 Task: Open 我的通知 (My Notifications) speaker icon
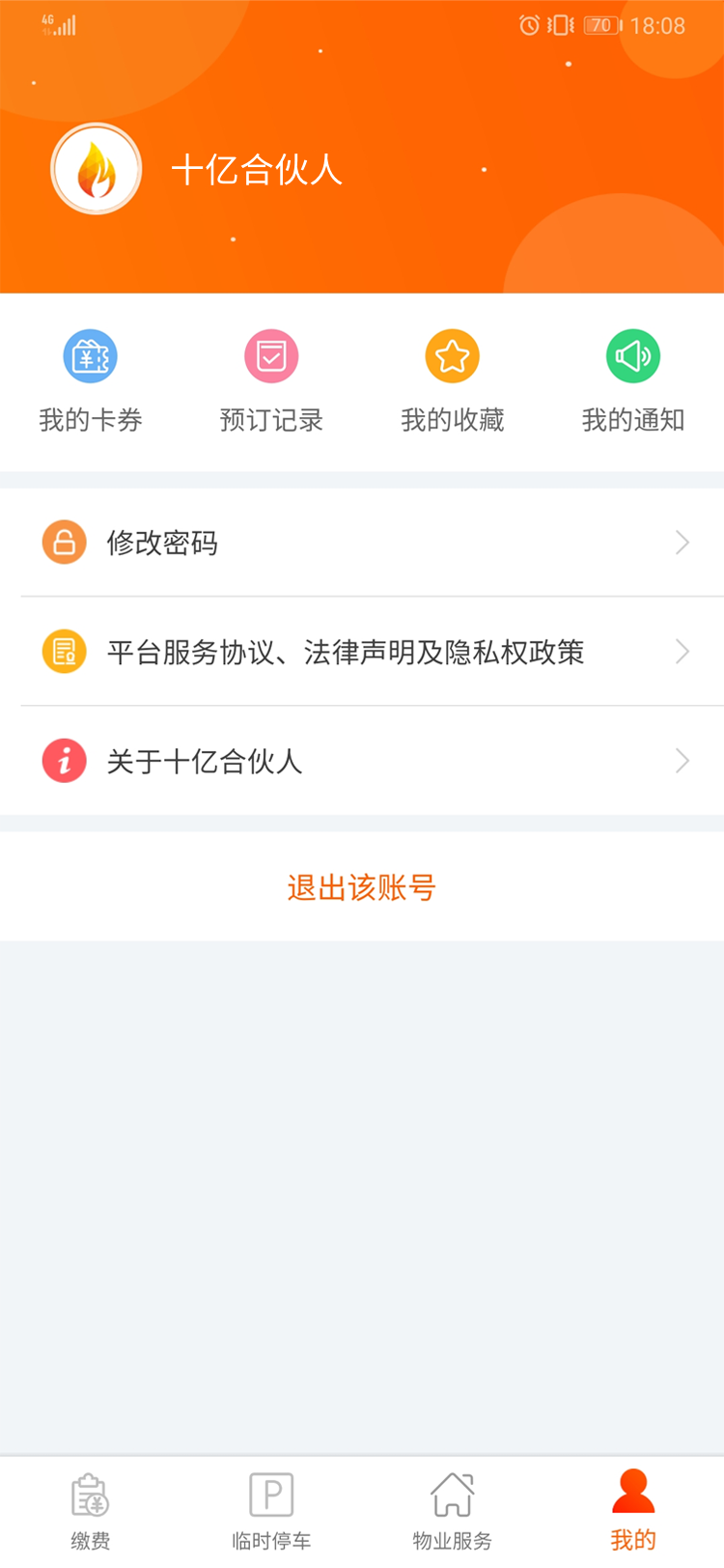[x=632, y=355]
